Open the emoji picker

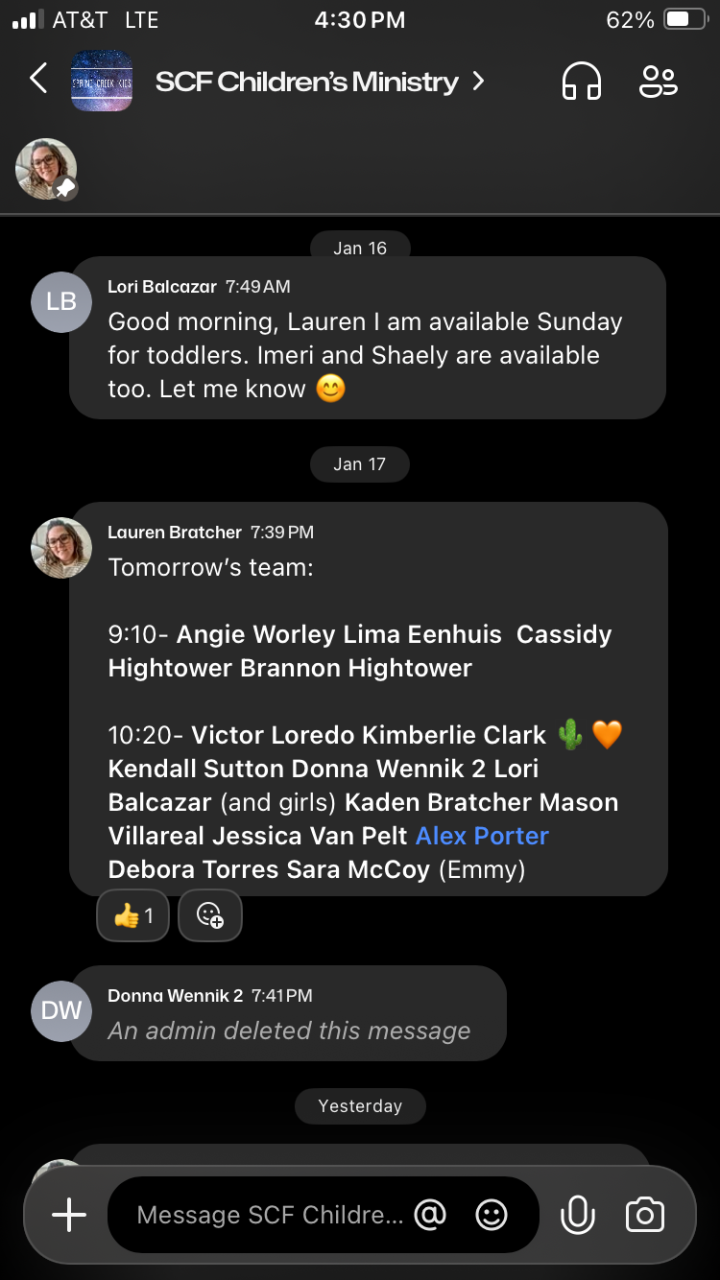[491, 1215]
